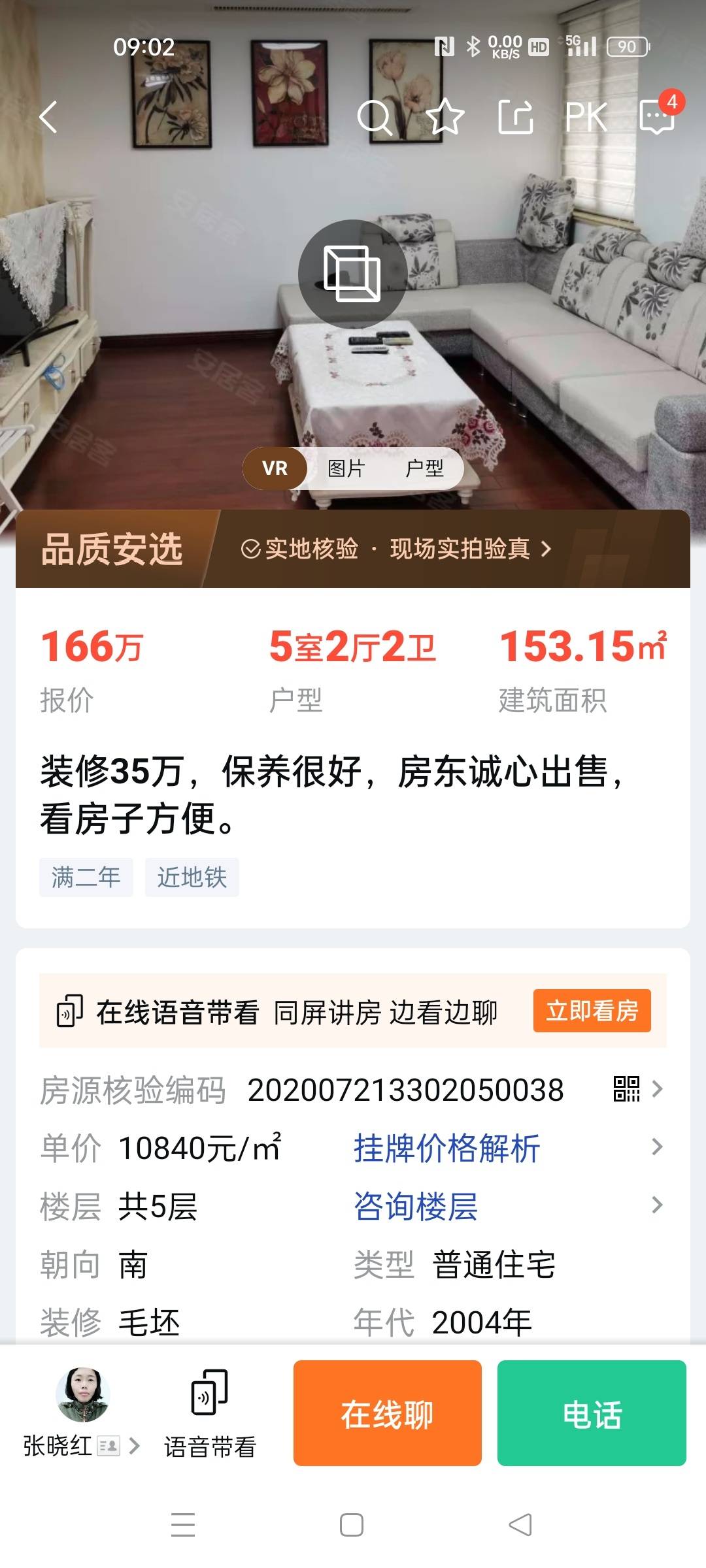Open 房源核验编码 QR code row
The image size is (706, 1568).
pyautogui.click(x=637, y=1089)
